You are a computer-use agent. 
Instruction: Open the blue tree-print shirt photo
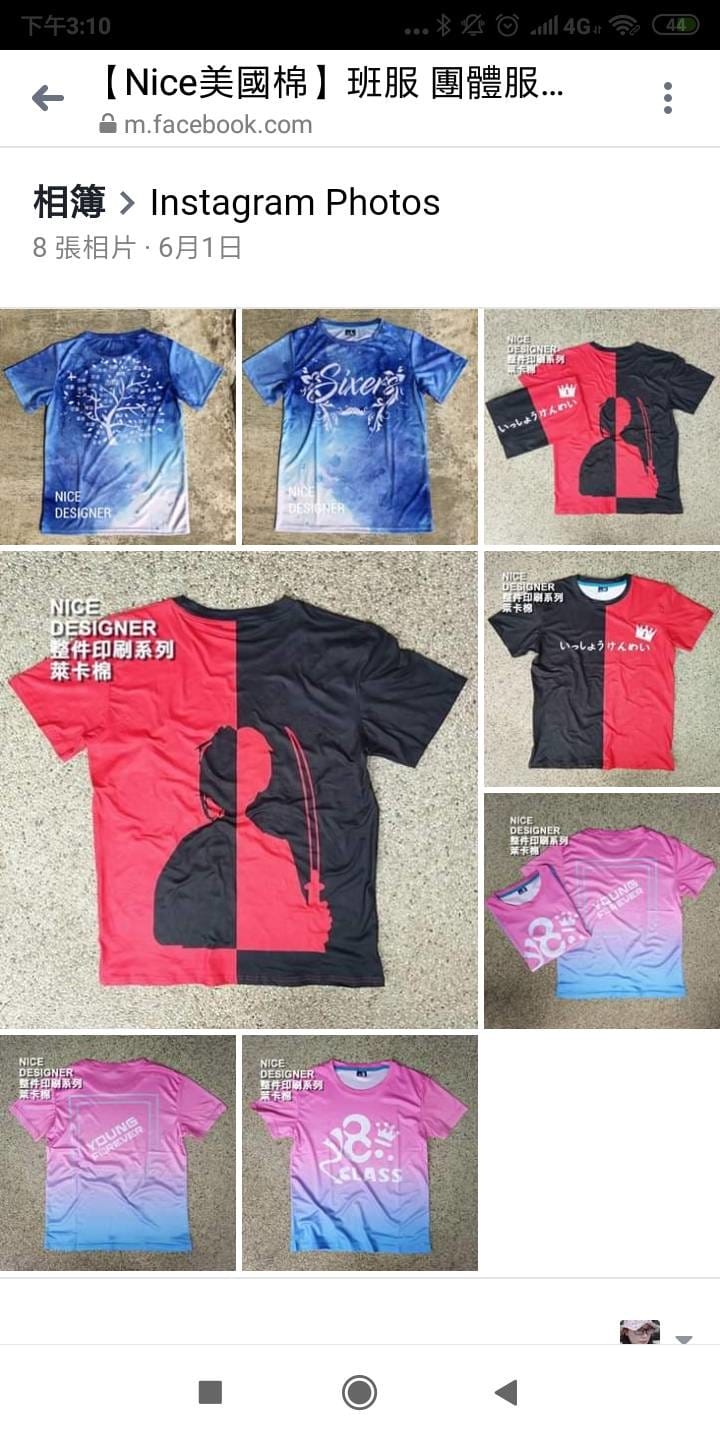[118, 427]
